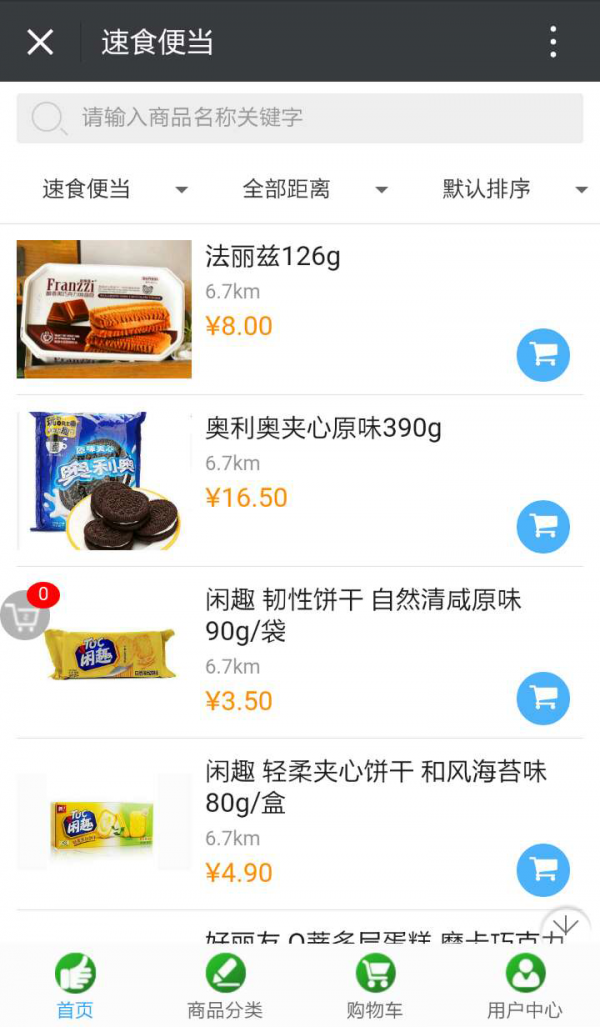Switch to the 首页 tab
This screenshot has width=600, height=1027.
point(75,986)
